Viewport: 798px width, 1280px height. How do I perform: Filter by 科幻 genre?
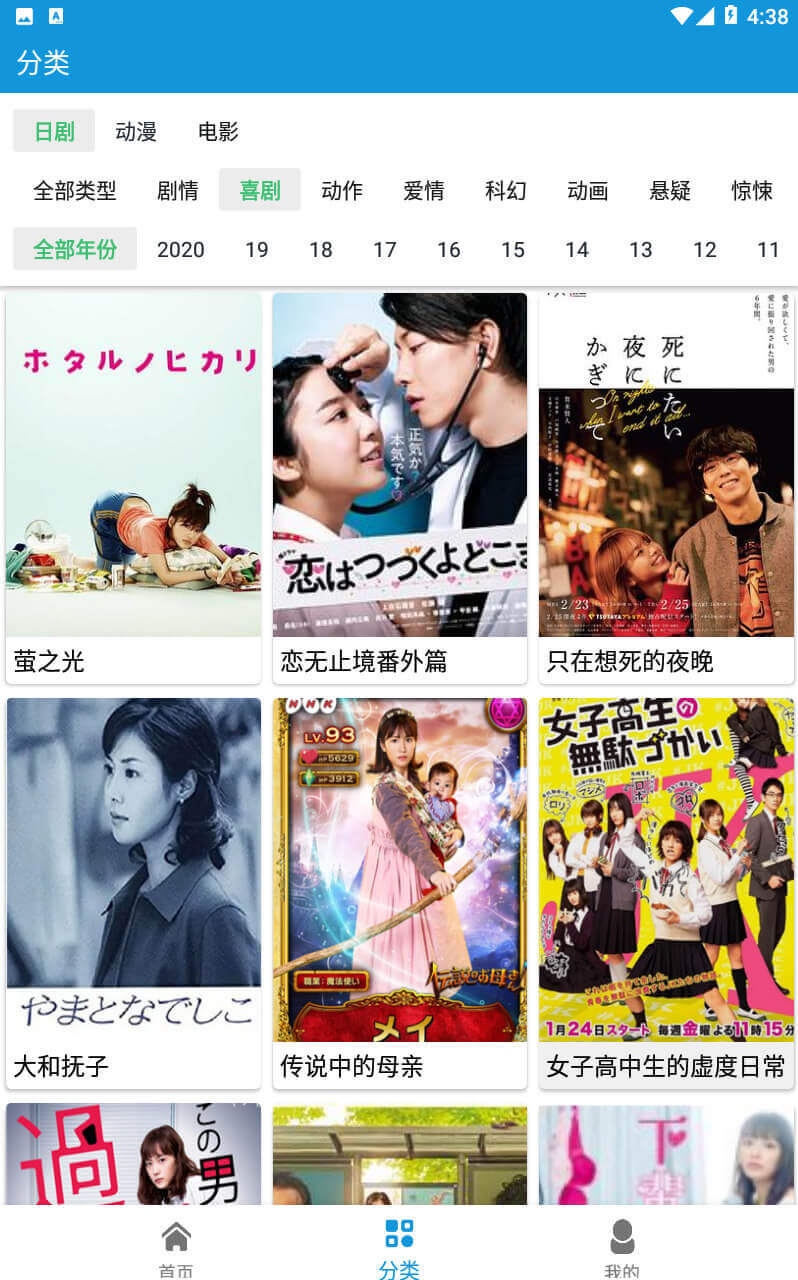pyautogui.click(x=506, y=190)
